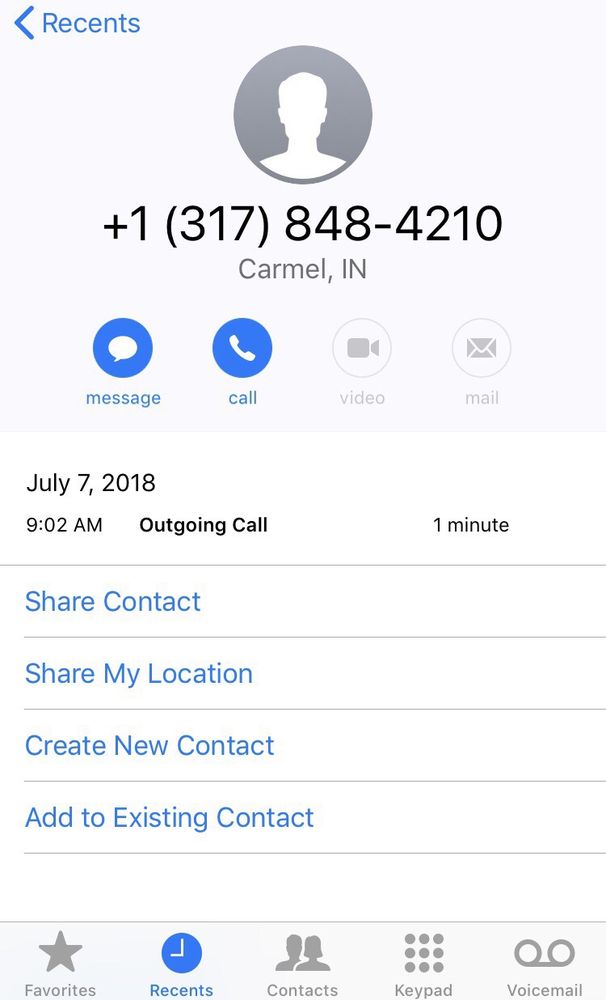The image size is (606, 1000).
Task: Switch to the Contacts tab
Action: point(302,964)
